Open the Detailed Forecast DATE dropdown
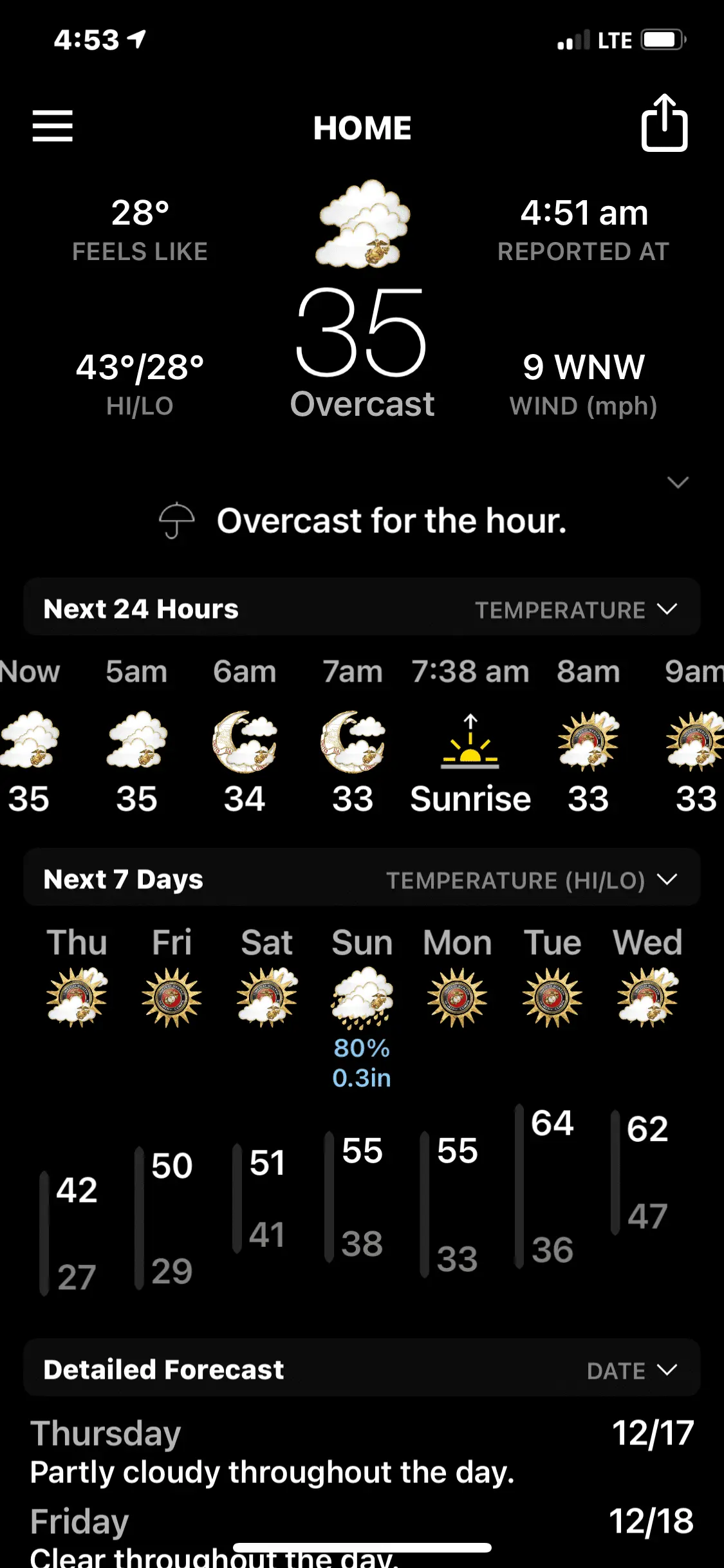Screen dimensions: 724x1568 click(631, 1370)
